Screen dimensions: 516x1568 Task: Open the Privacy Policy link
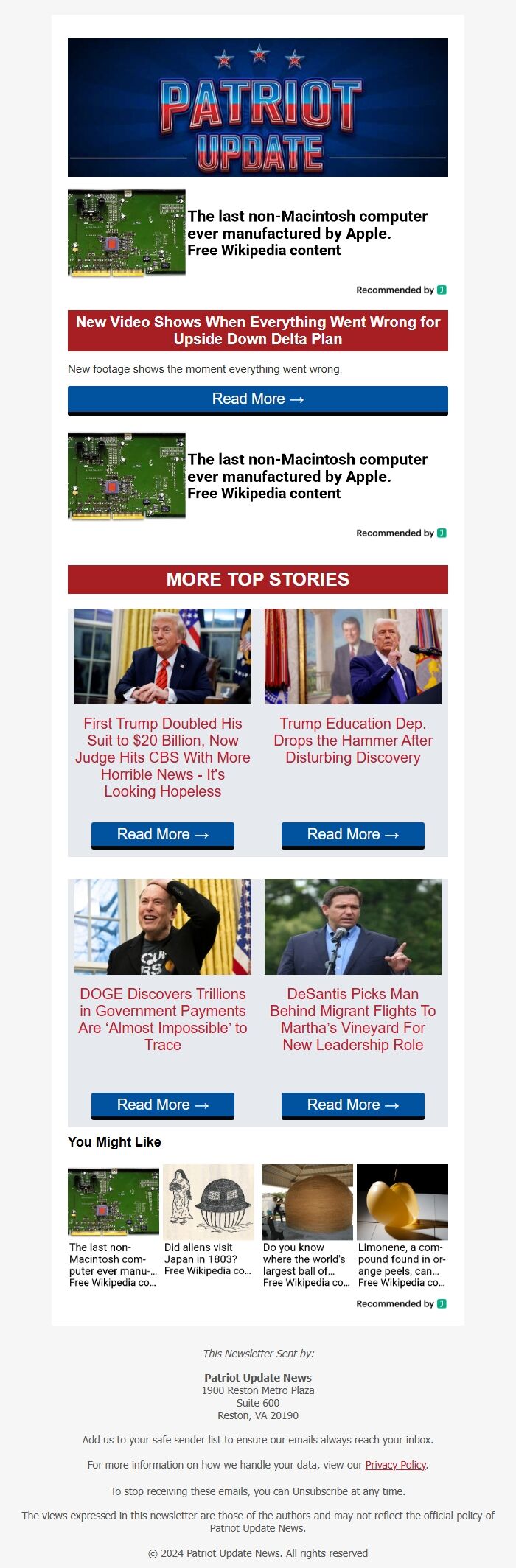click(396, 1465)
